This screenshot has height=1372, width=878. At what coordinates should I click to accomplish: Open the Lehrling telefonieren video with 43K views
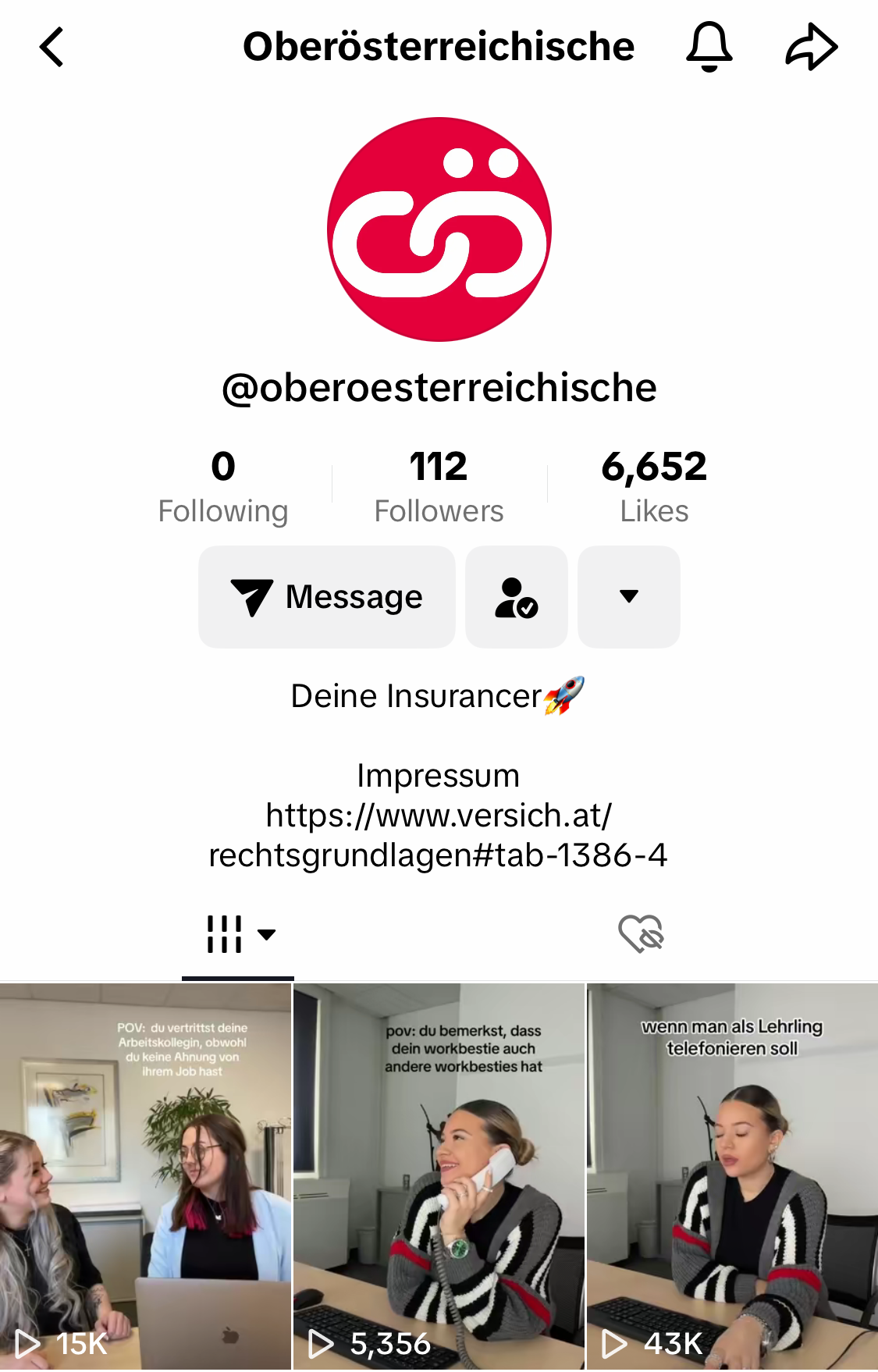click(732, 1175)
